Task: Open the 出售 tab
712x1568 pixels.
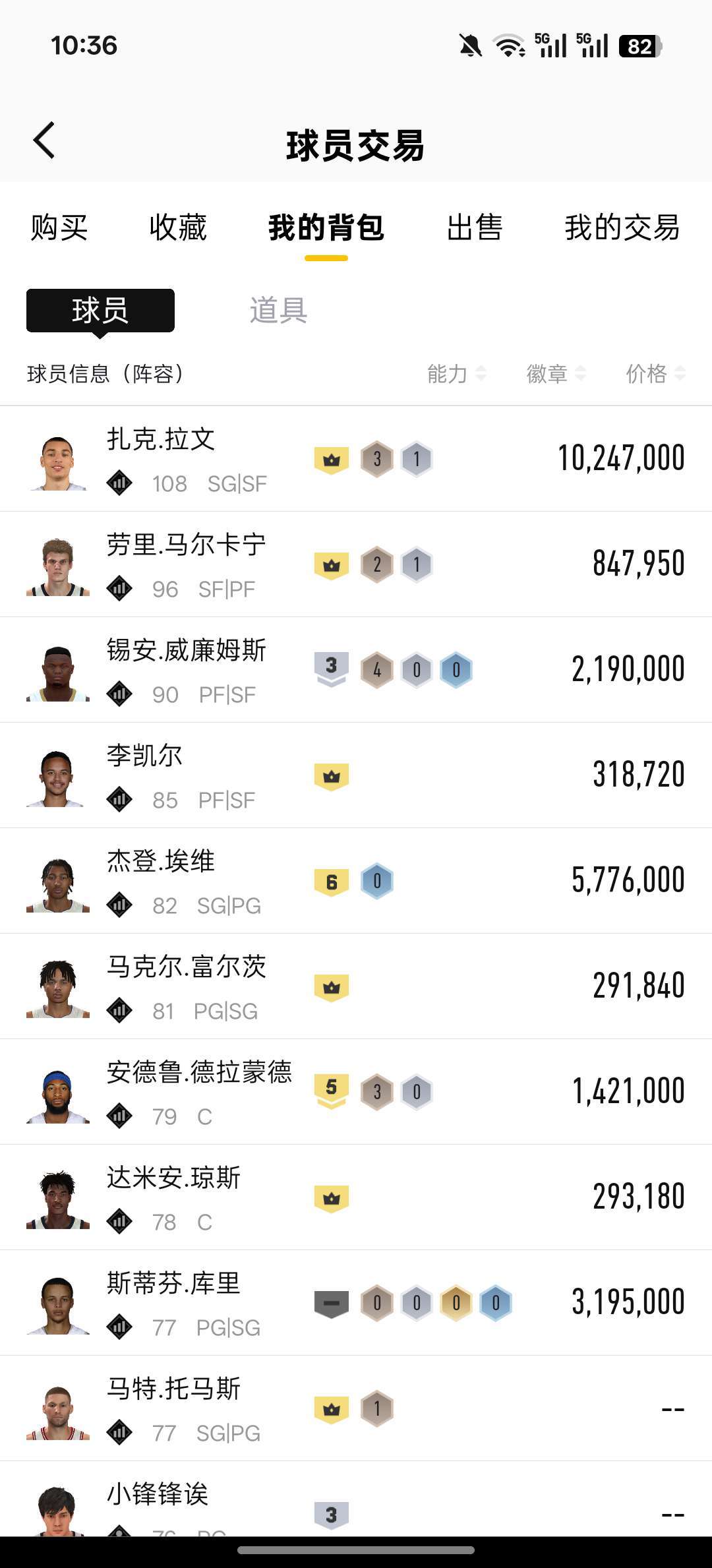Action: click(x=475, y=228)
